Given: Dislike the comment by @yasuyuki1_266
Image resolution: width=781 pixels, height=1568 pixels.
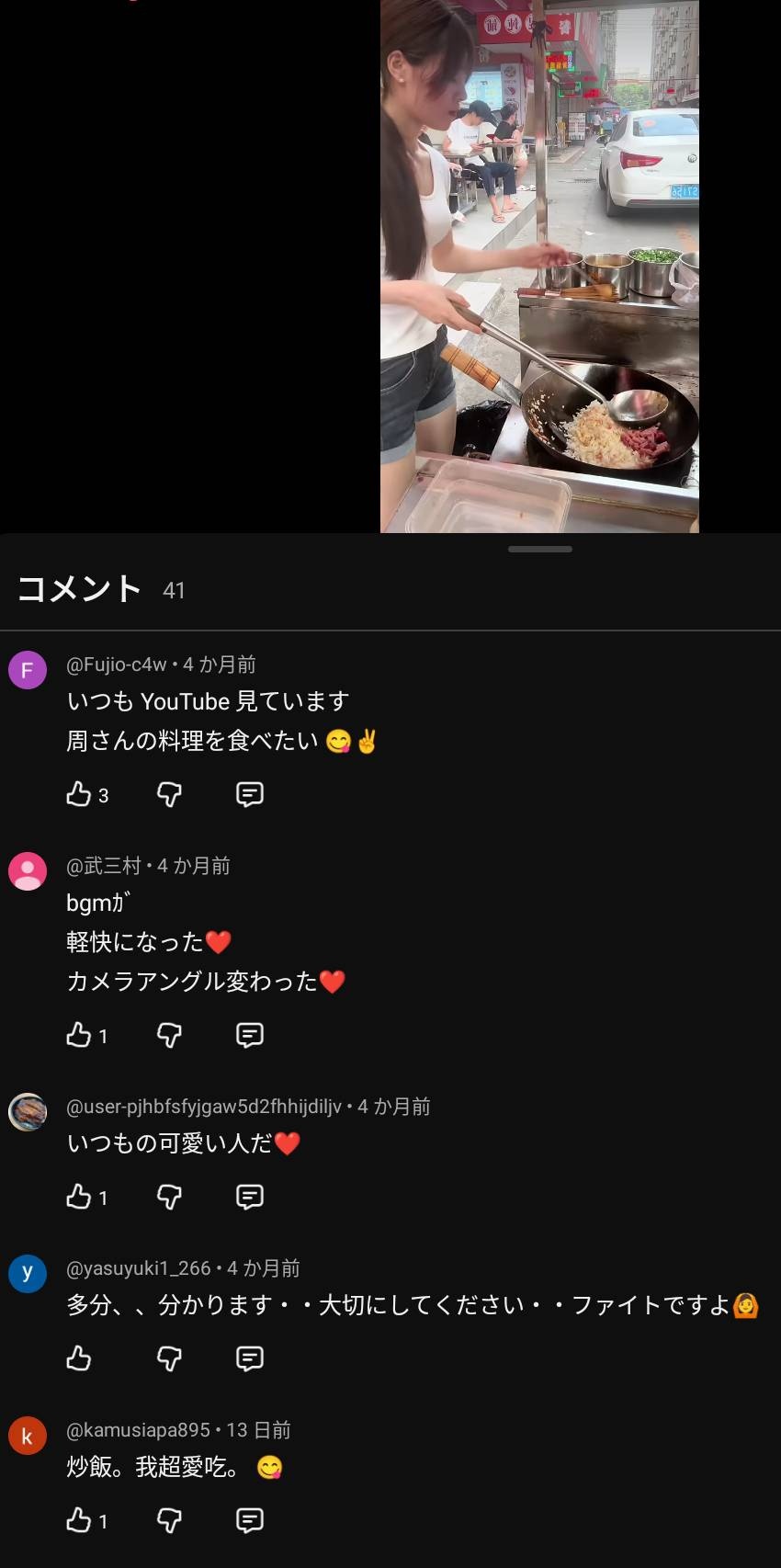Looking at the screenshot, I should pyautogui.click(x=169, y=1358).
